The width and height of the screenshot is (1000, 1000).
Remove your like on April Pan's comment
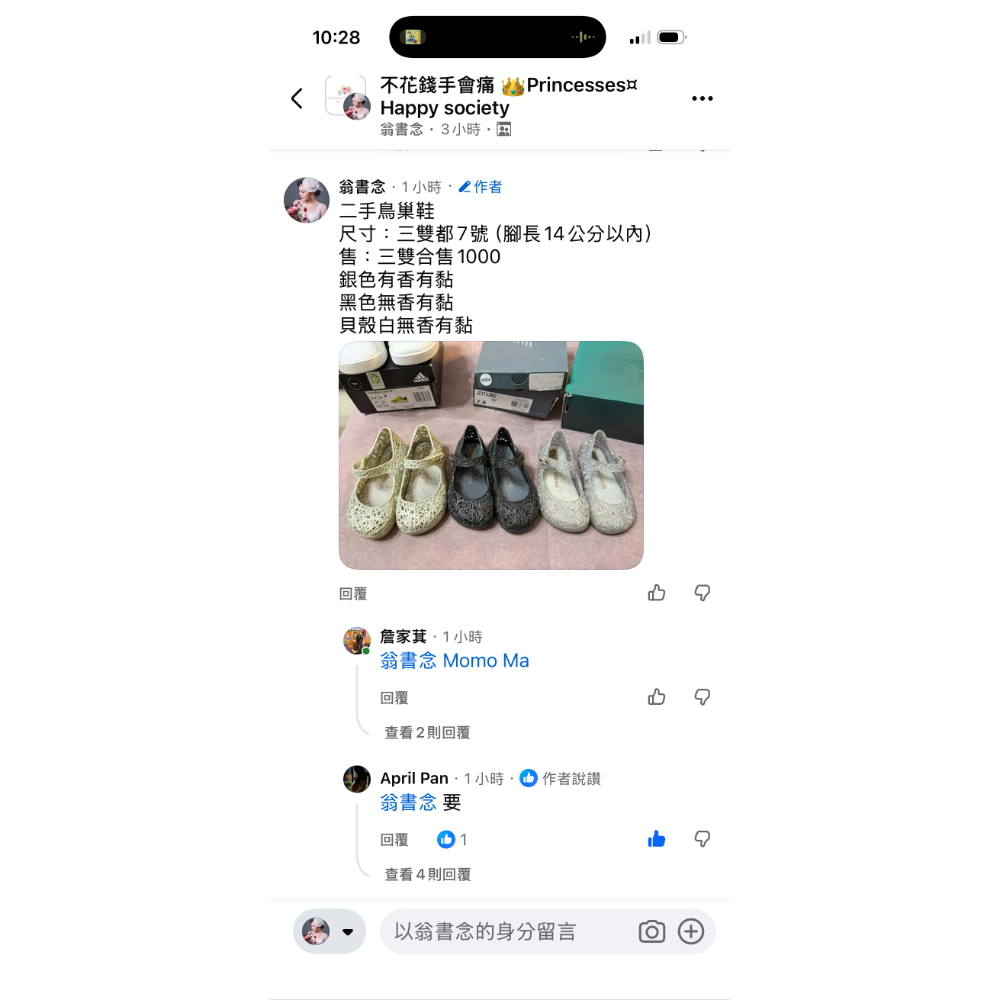(x=656, y=839)
